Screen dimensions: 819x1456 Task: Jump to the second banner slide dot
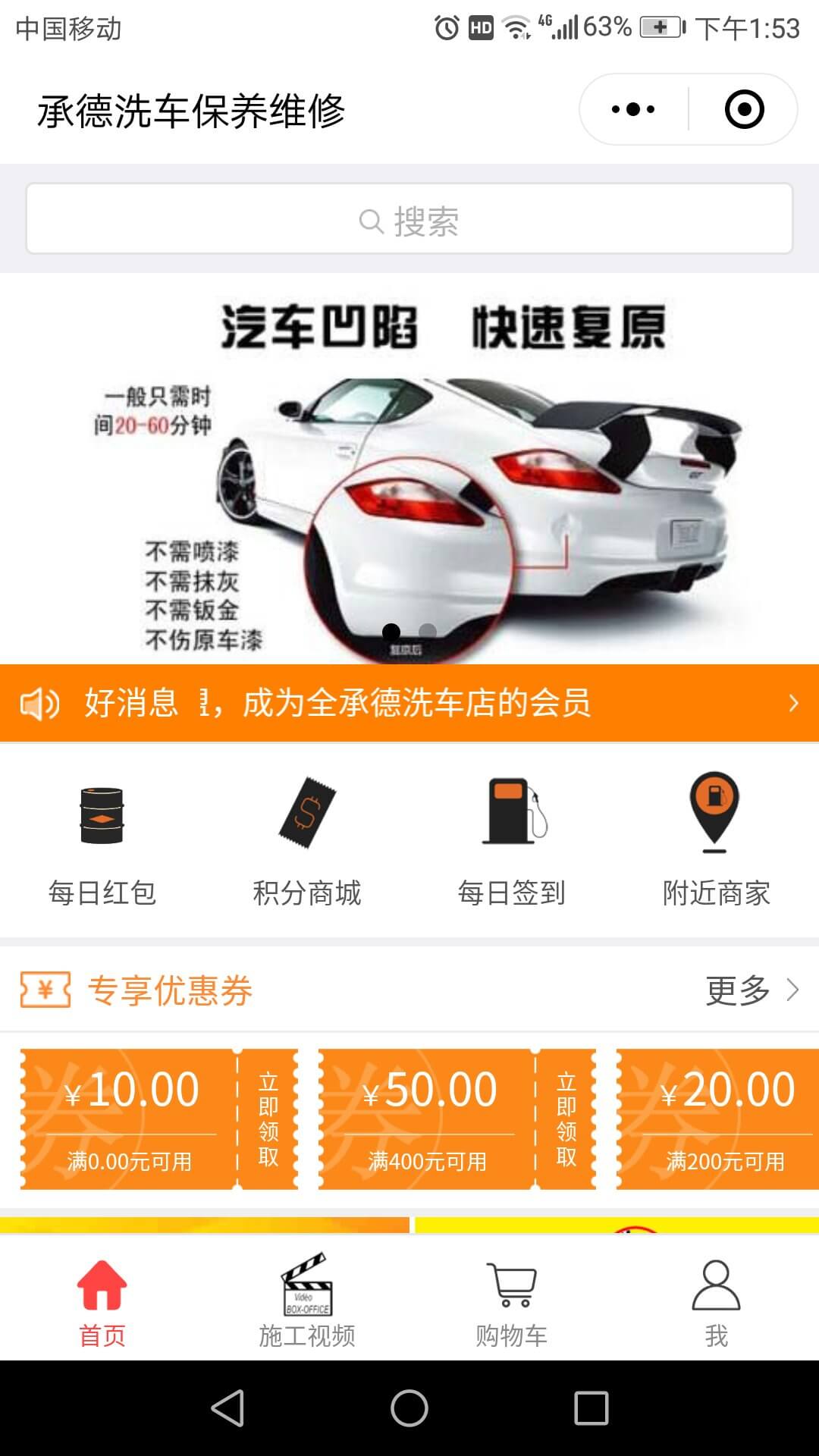point(428,631)
